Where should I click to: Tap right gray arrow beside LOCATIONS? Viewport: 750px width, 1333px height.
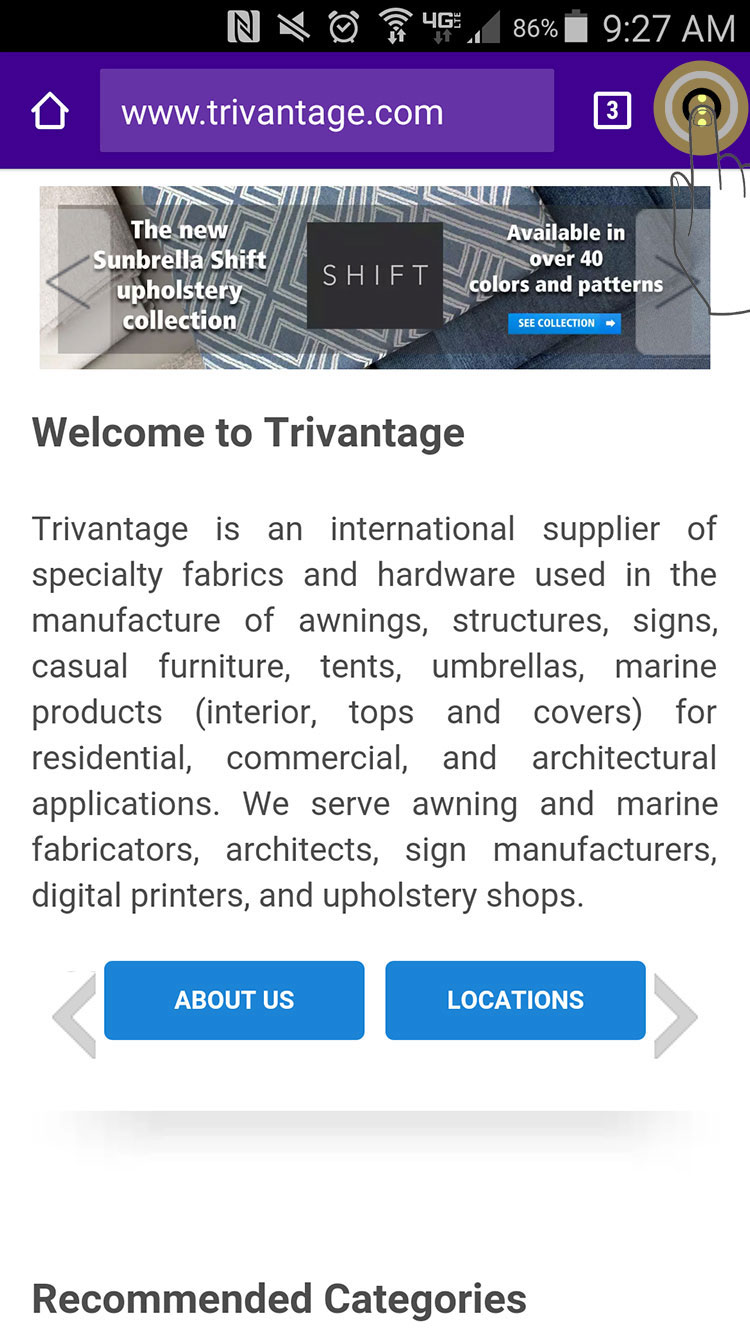[678, 1014]
